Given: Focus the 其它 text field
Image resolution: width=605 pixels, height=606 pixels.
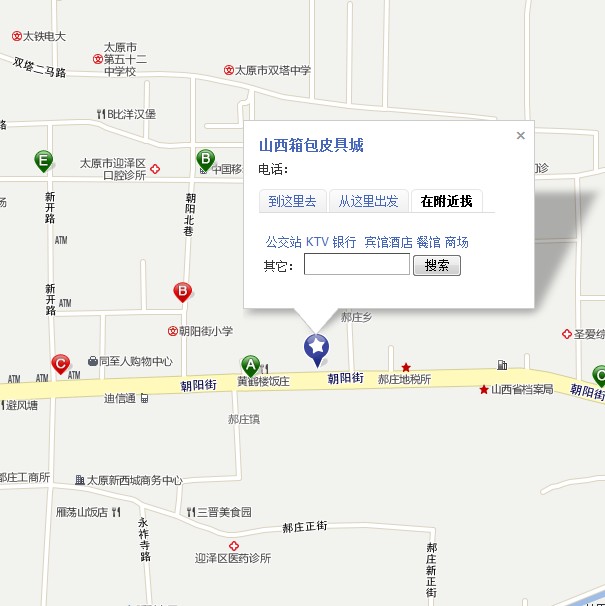Looking at the screenshot, I should [x=356, y=265].
